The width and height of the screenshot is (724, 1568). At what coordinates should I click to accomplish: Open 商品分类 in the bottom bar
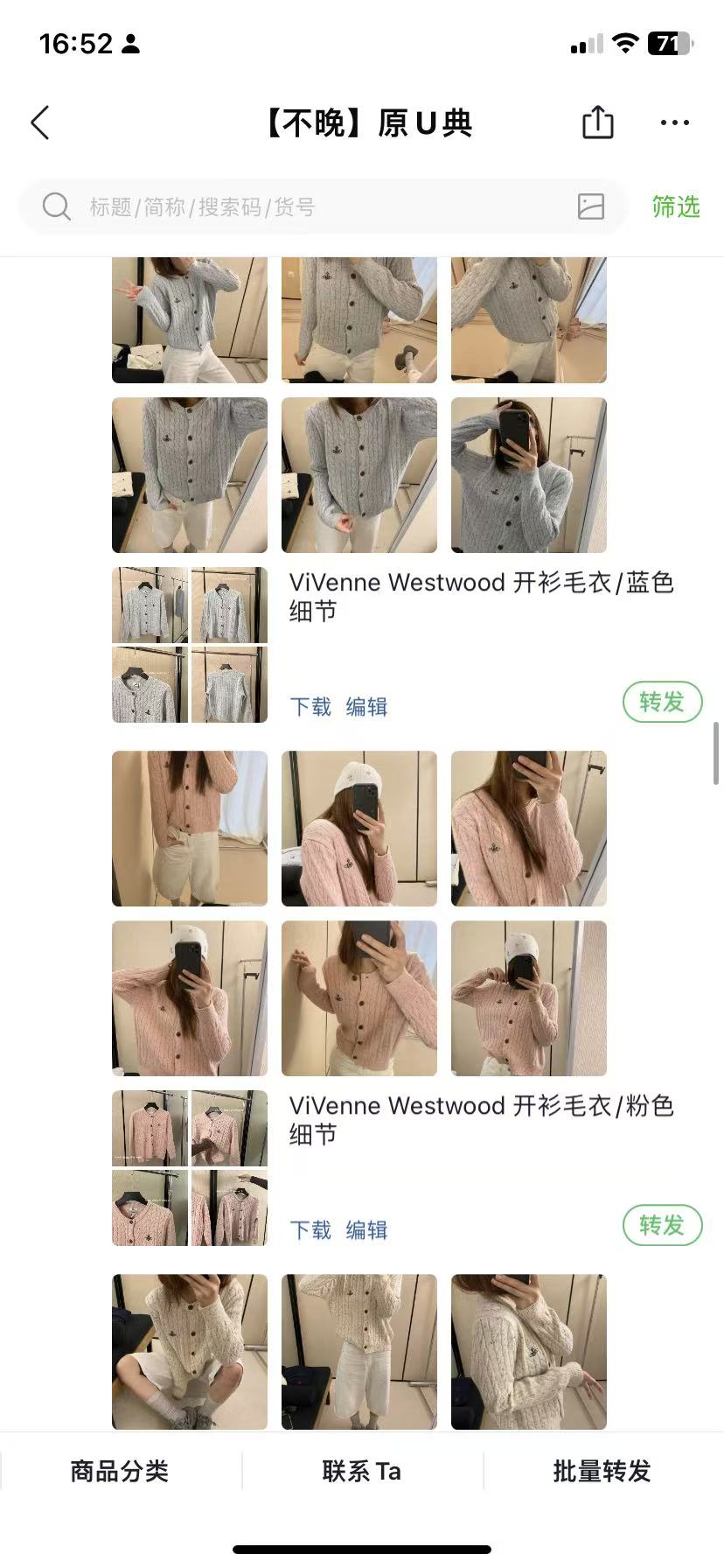pyautogui.click(x=120, y=1471)
